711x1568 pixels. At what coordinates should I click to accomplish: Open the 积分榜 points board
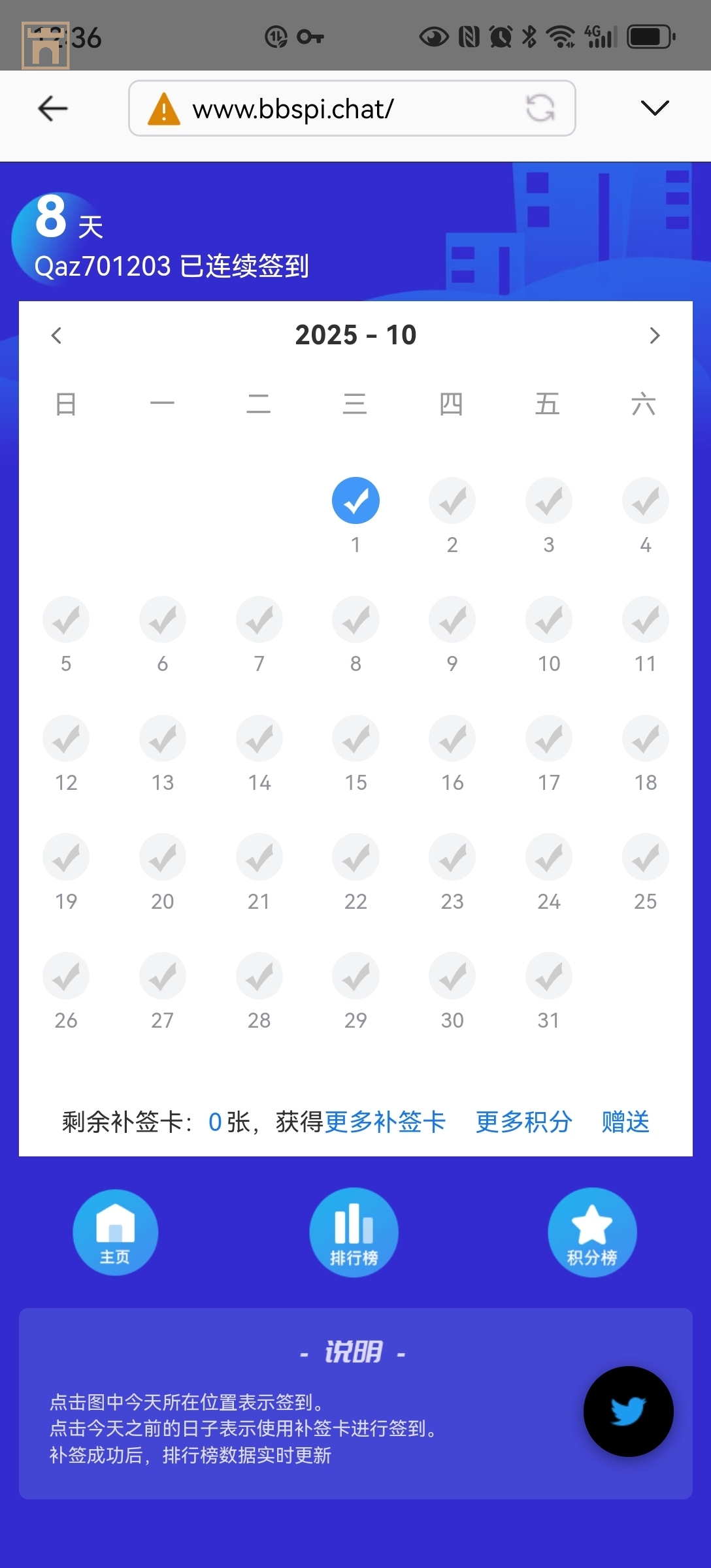click(592, 1232)
